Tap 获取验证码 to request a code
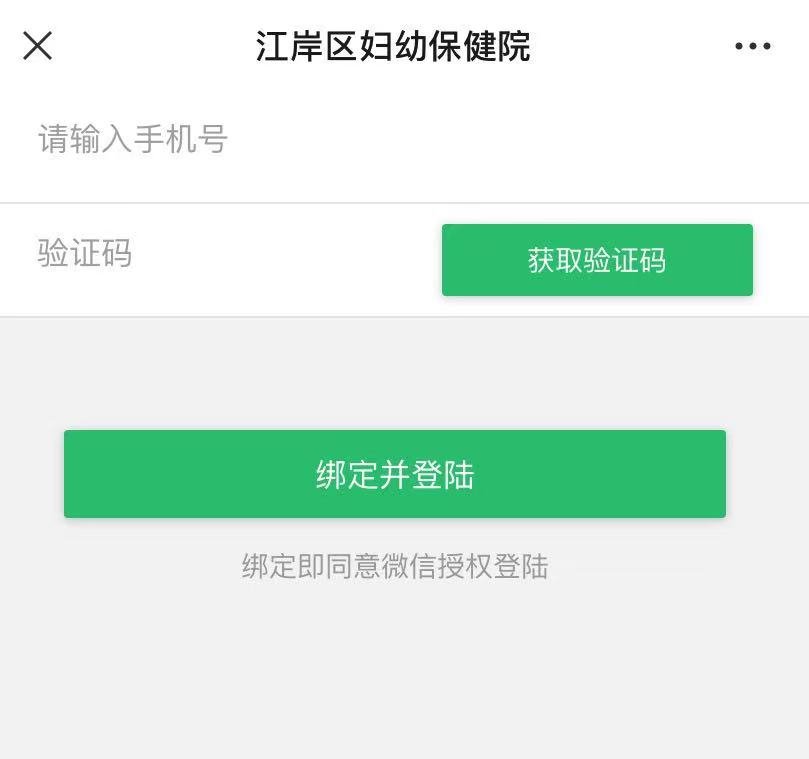 597,260
